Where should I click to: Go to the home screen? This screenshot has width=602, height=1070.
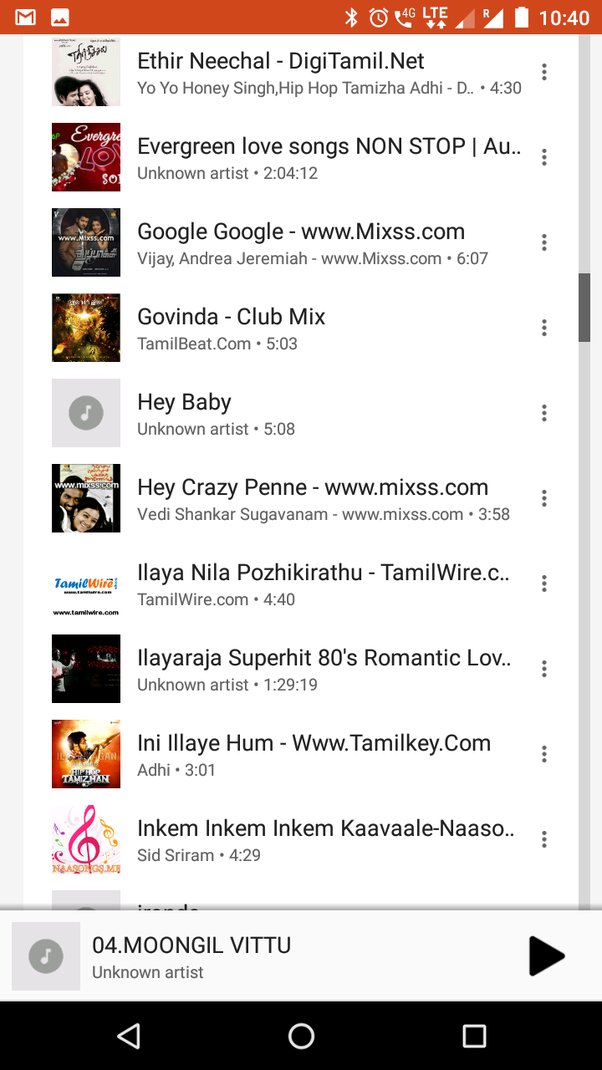coord(301,1036)
